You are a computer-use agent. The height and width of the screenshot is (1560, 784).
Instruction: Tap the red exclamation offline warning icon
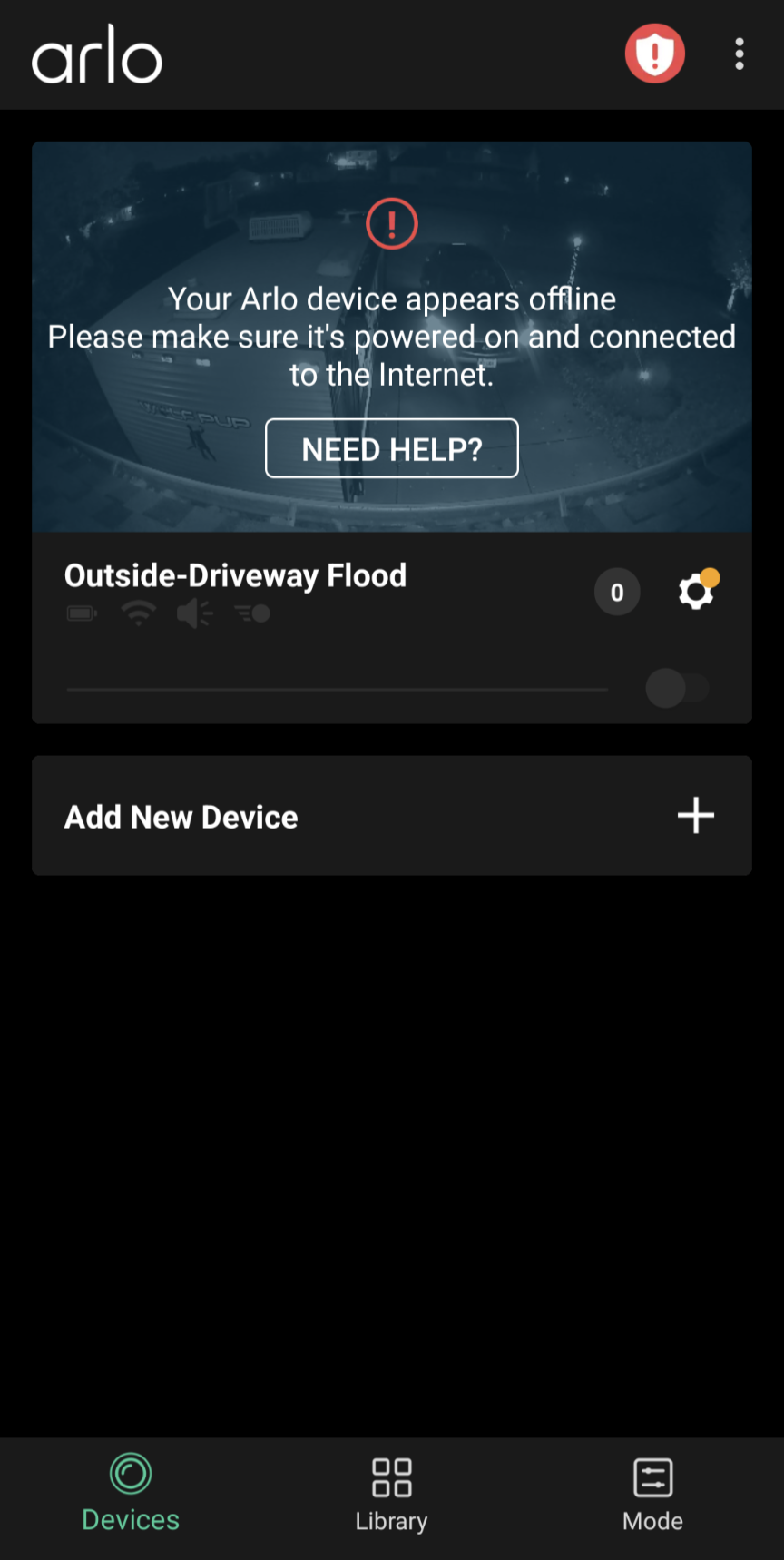391,223
